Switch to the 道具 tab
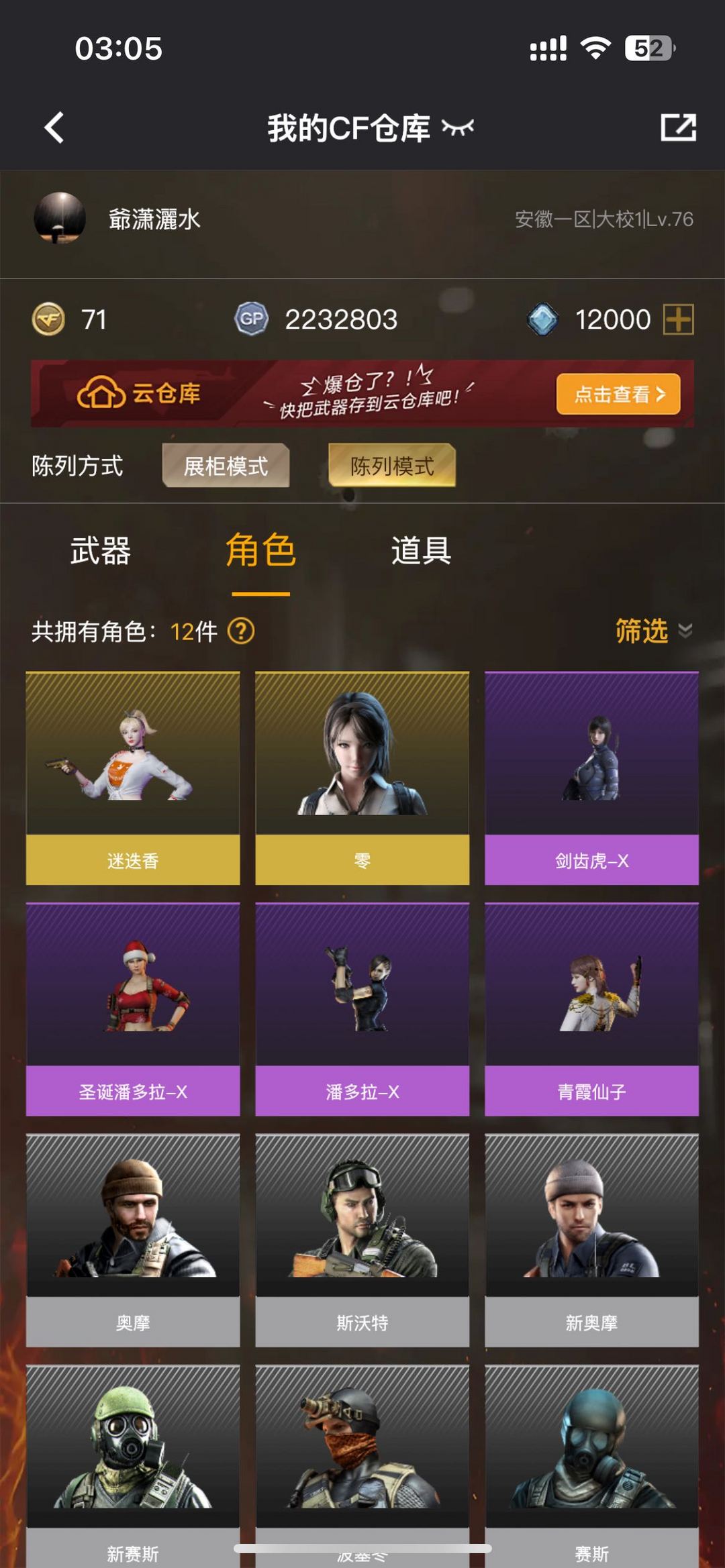The image size is (725, 1568). tap(421, 551)
